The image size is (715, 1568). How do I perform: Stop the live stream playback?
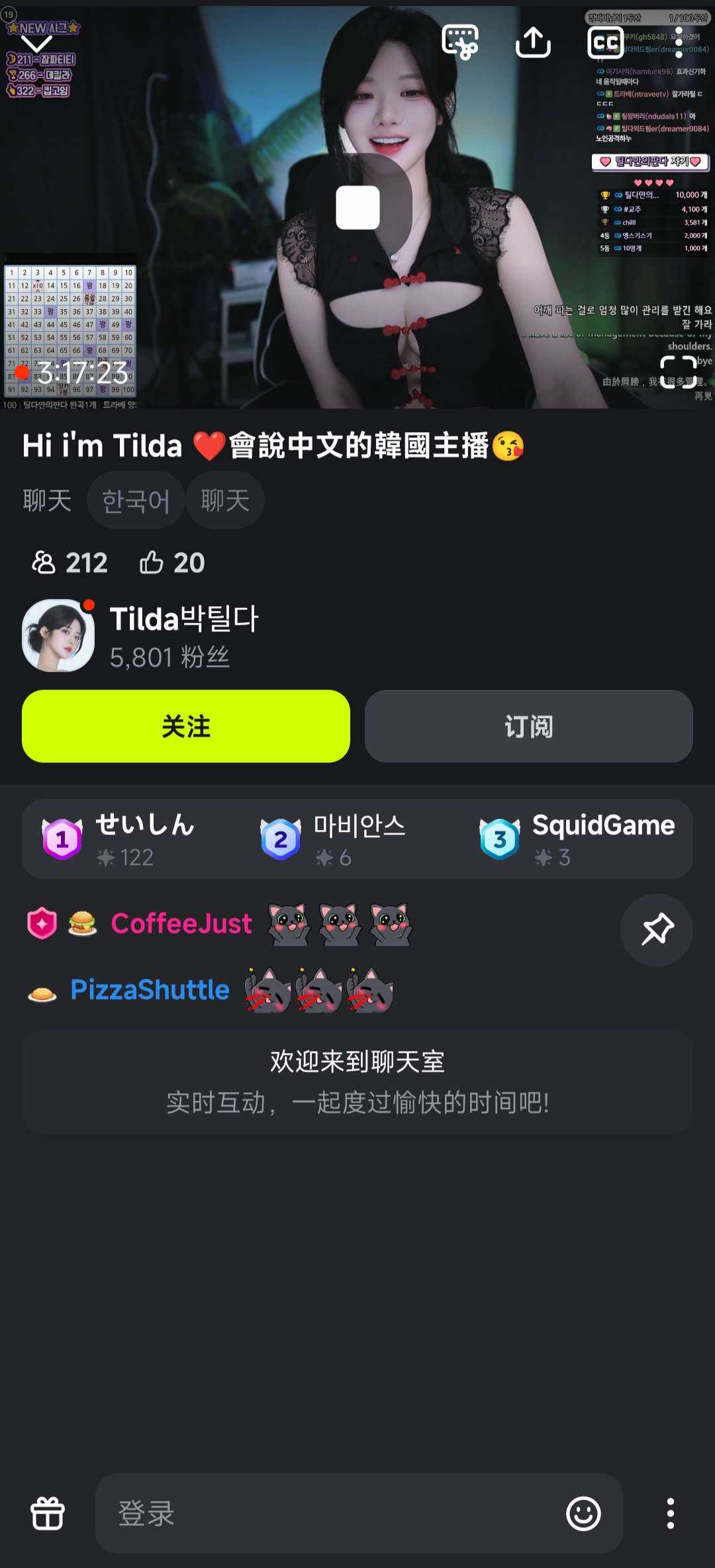[x=358, y=207]
